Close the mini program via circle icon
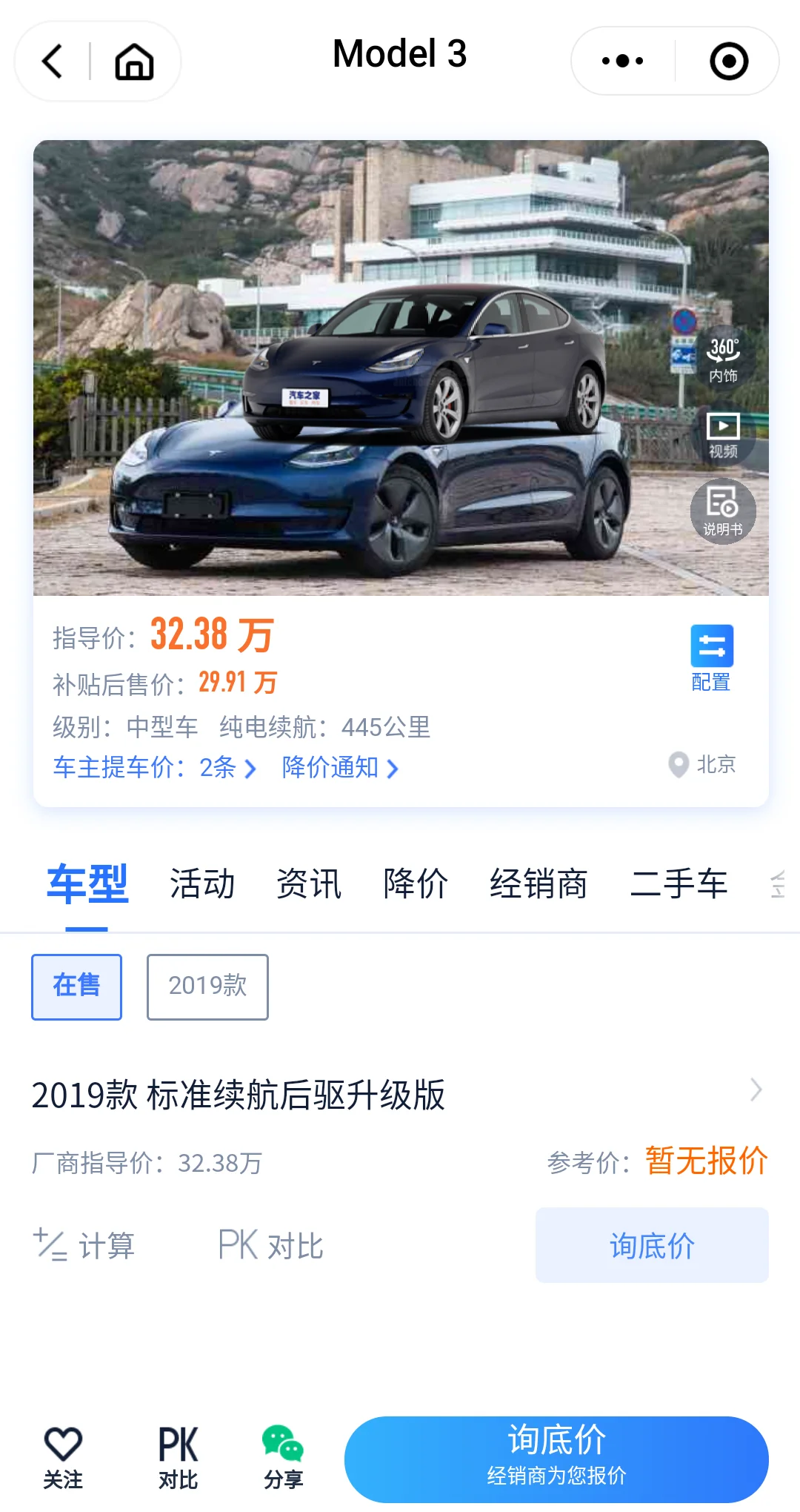This screenshot has width=800, height=1512. [728, 62]
